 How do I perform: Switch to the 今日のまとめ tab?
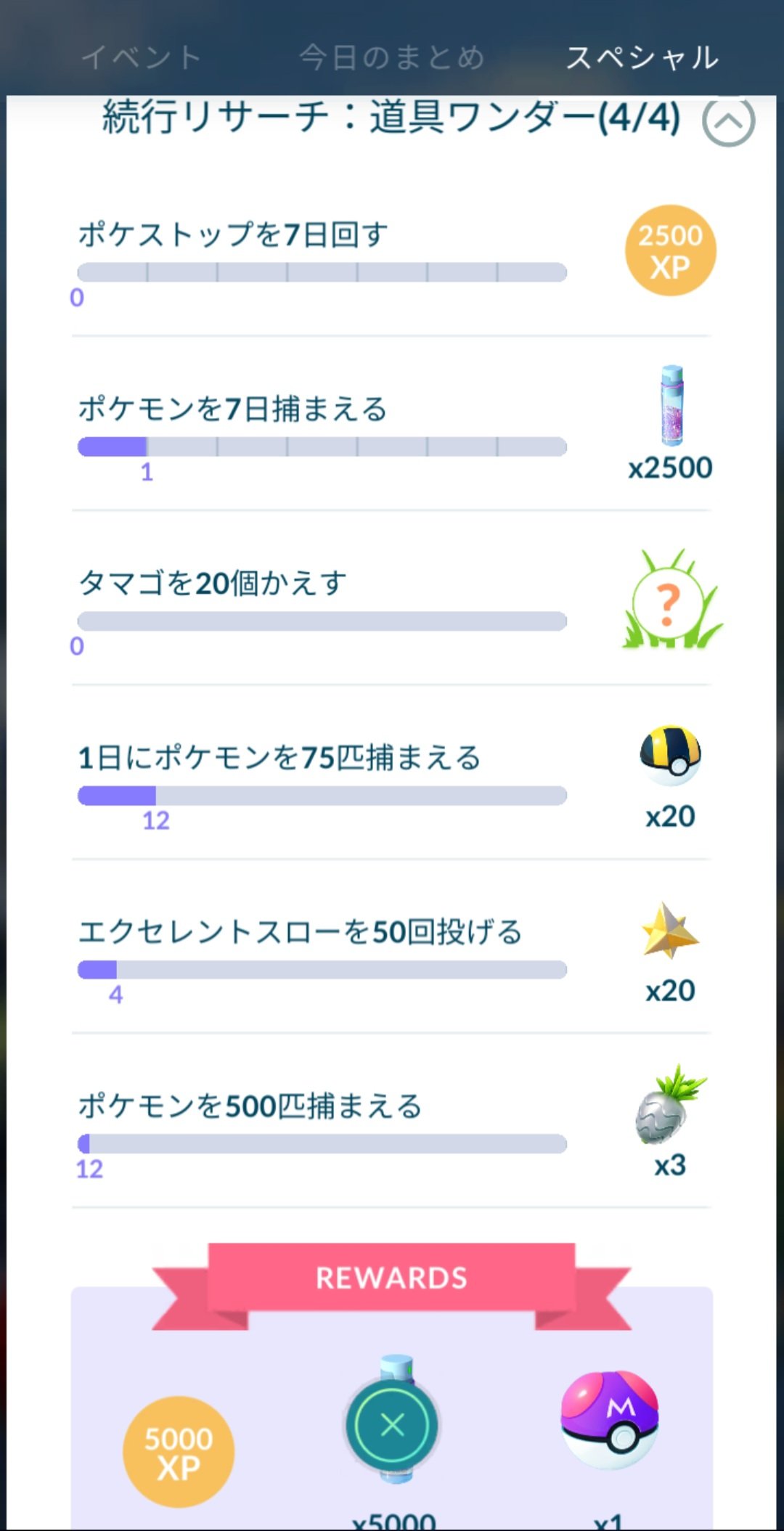coord(391,57)
